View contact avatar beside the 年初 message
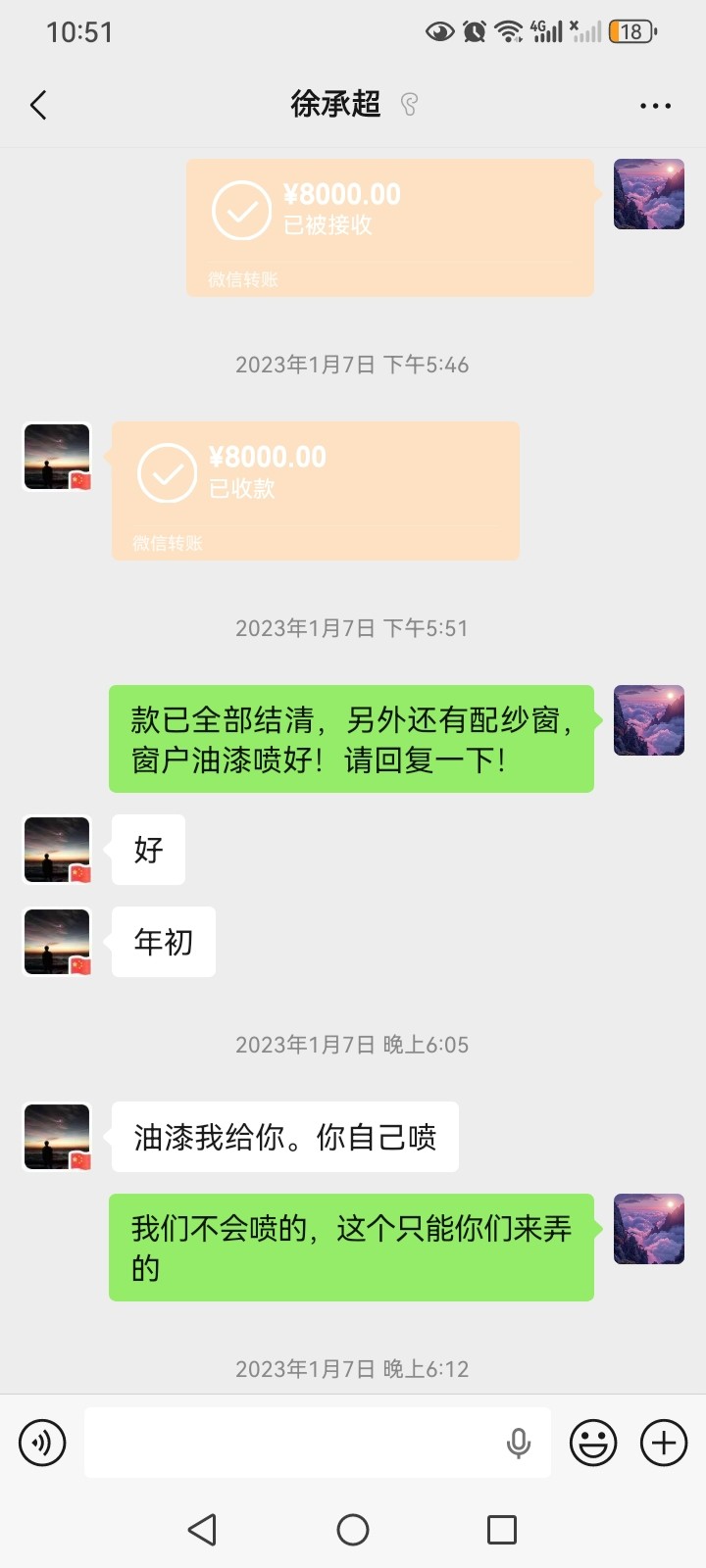 (57, 942)
